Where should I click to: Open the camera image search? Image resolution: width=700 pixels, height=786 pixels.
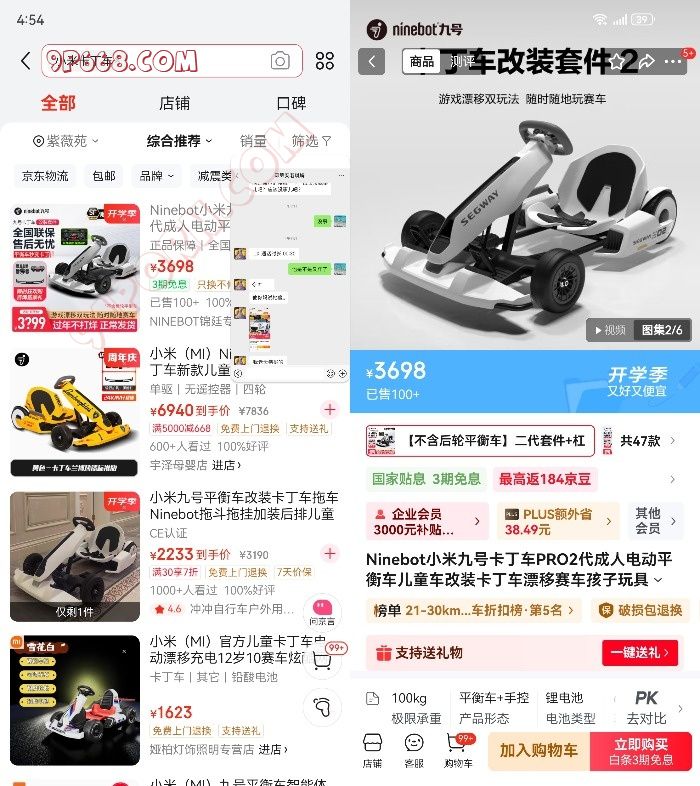coord(280,61)
